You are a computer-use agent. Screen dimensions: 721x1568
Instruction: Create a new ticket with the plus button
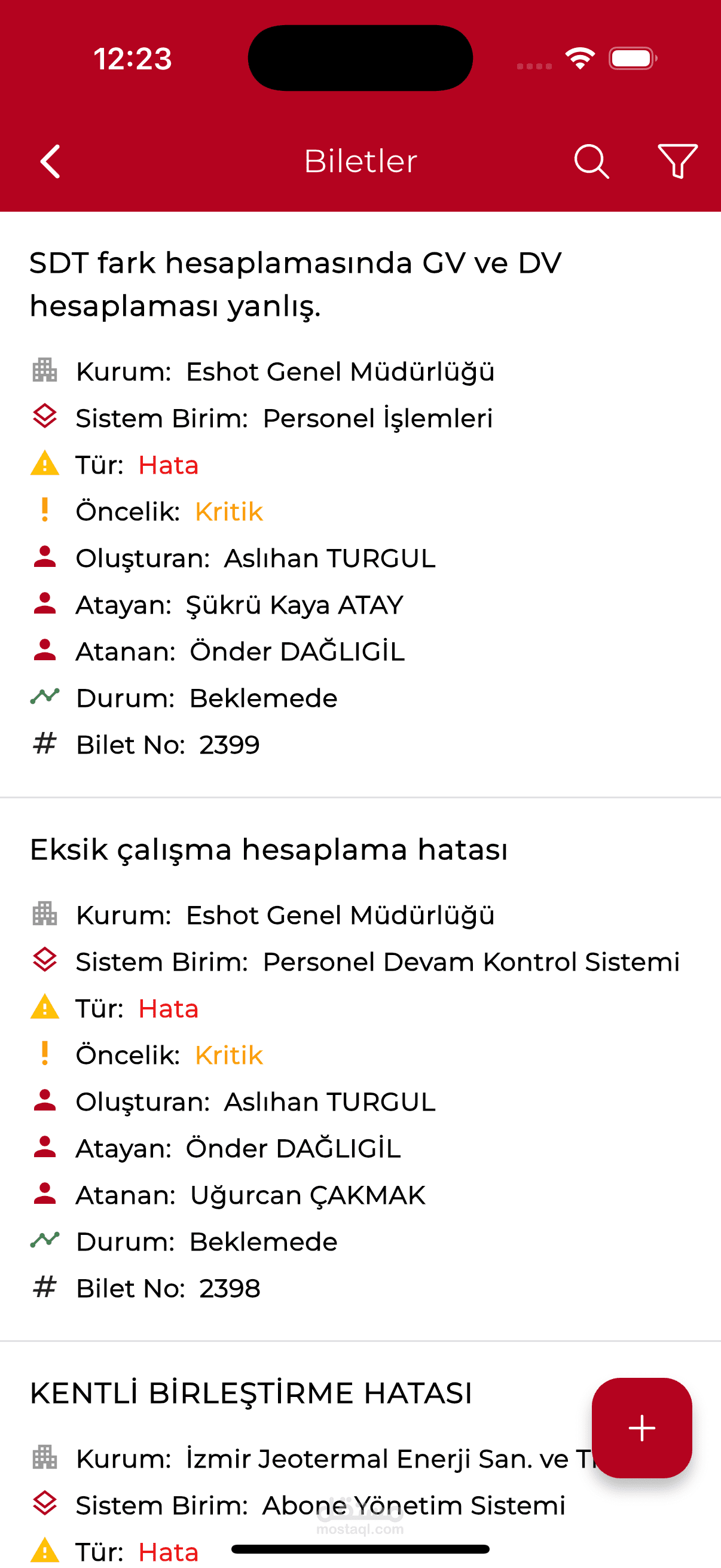coord(642,1428)
